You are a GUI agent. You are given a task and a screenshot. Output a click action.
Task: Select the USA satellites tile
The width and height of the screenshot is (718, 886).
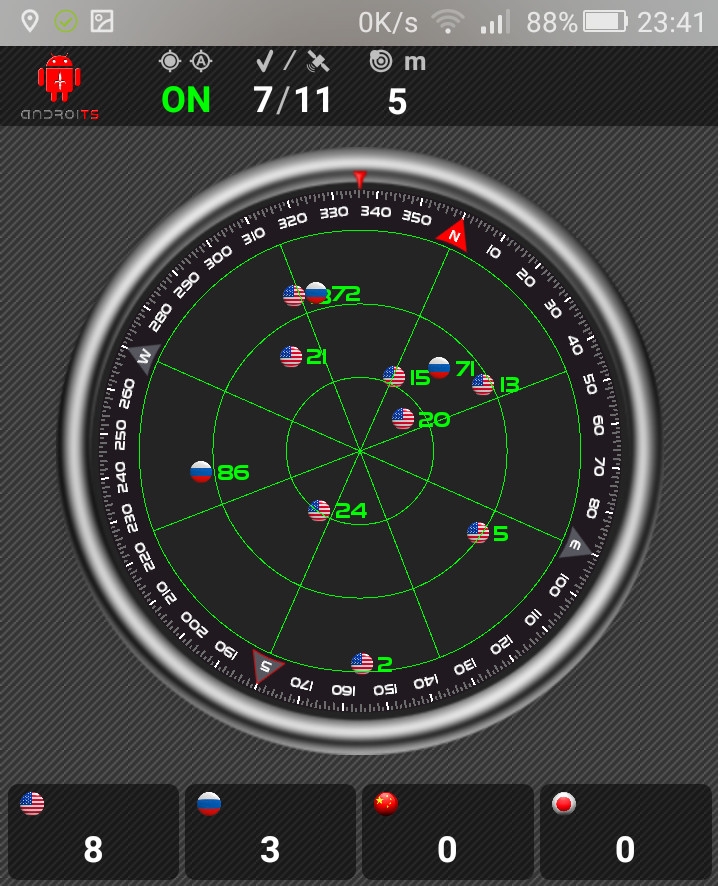coord(93,831)
